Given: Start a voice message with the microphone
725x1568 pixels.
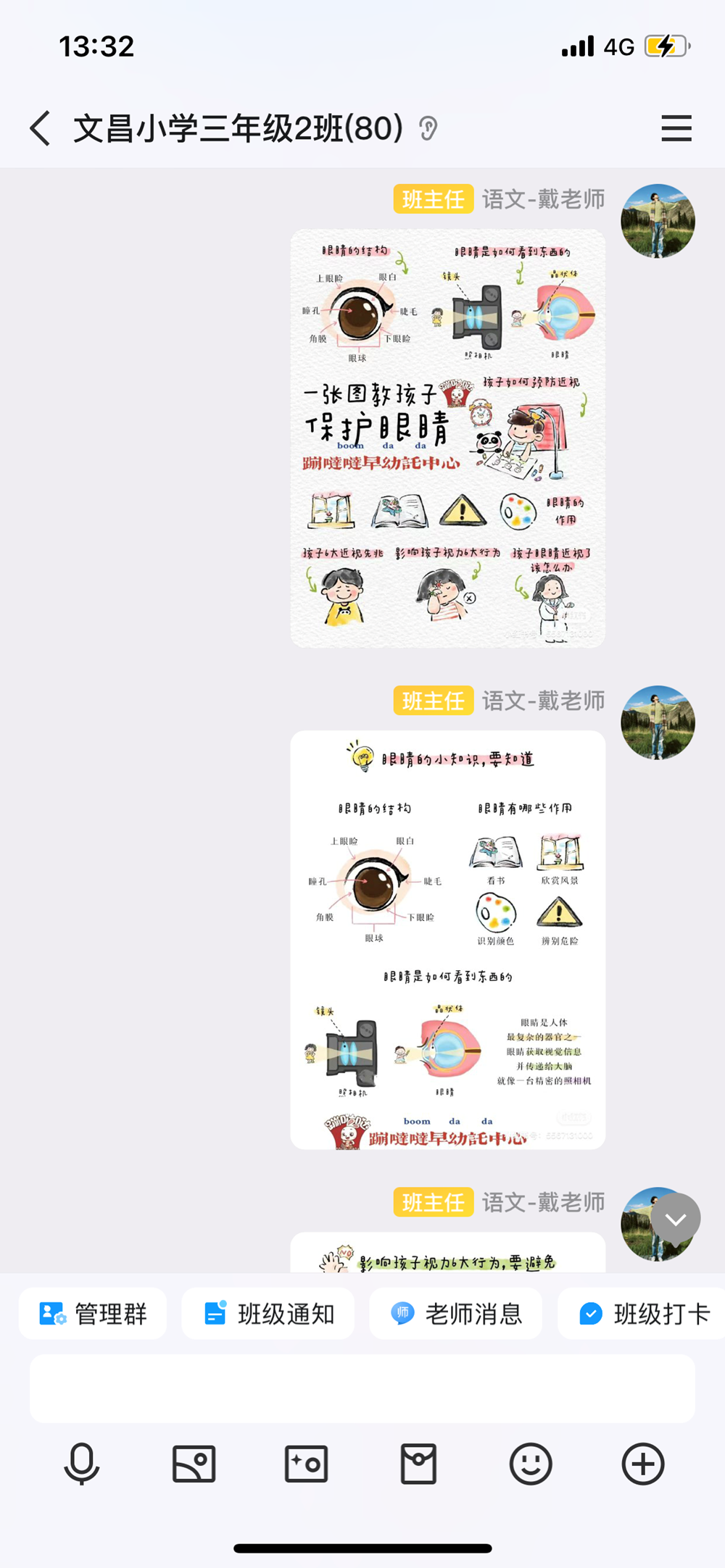Looking at the screenshot, I should tap(82, 1464).
